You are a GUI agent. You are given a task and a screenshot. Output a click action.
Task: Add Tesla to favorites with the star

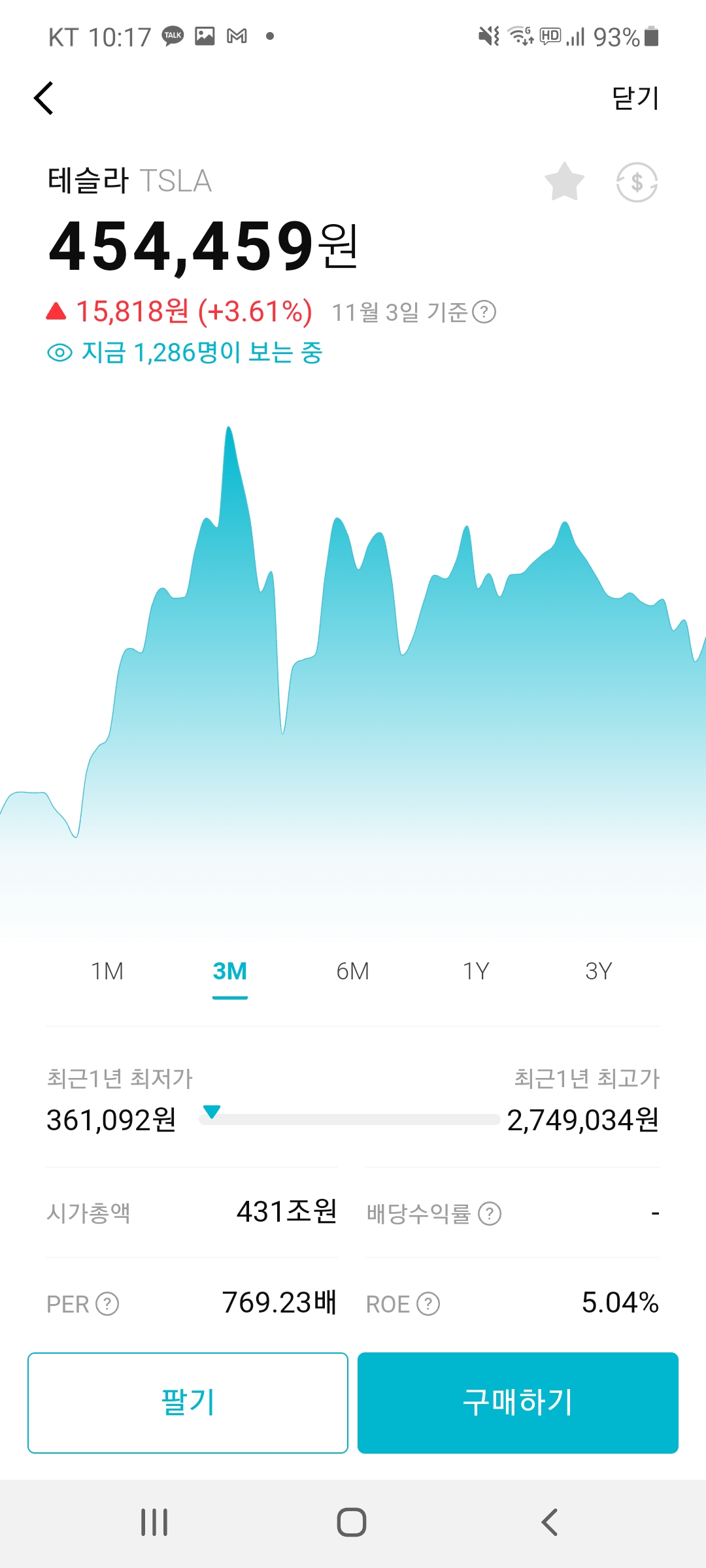click(x=564, y=182)
